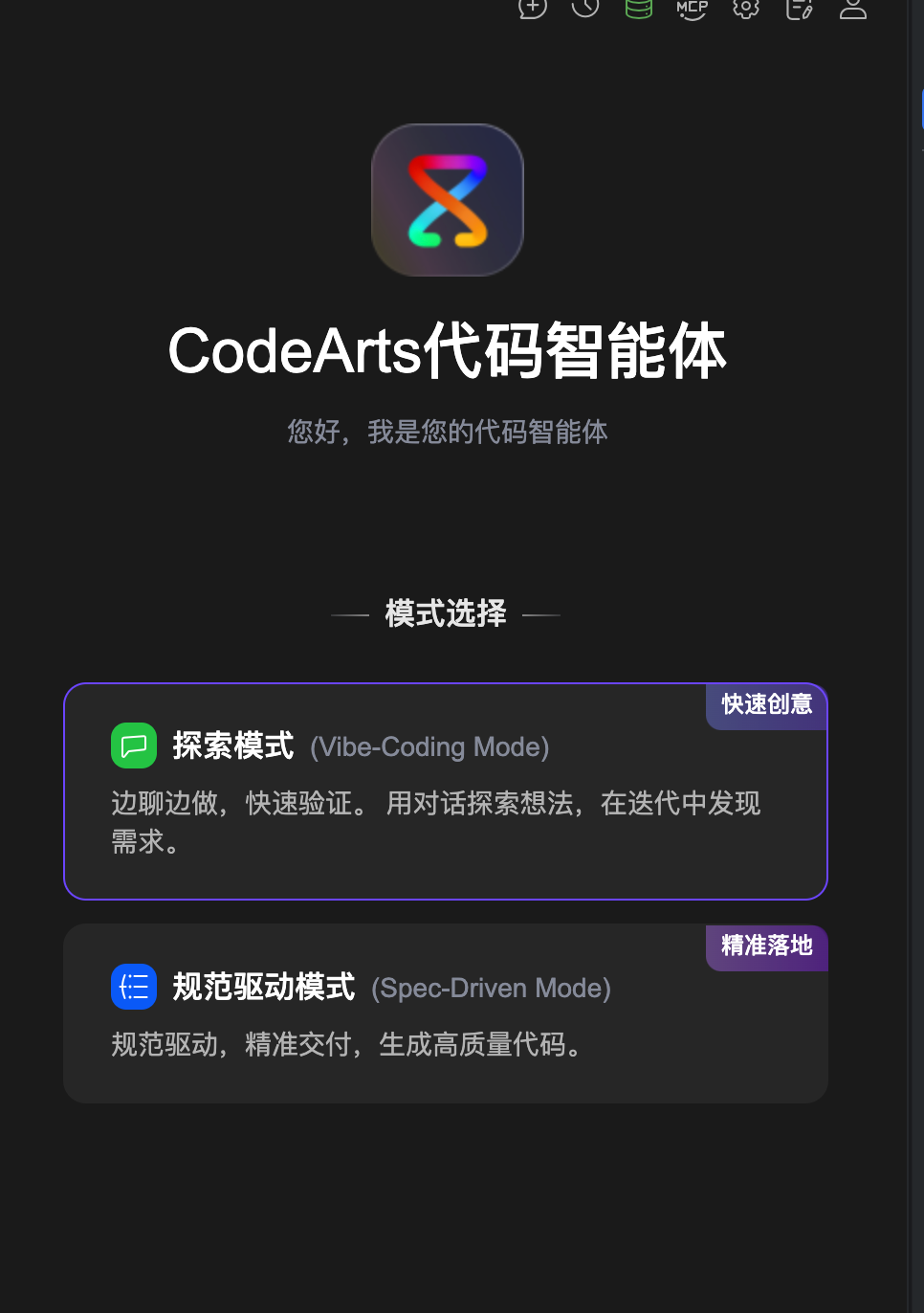
Task: Open MCP settings
Action: (x=692, y=8)
